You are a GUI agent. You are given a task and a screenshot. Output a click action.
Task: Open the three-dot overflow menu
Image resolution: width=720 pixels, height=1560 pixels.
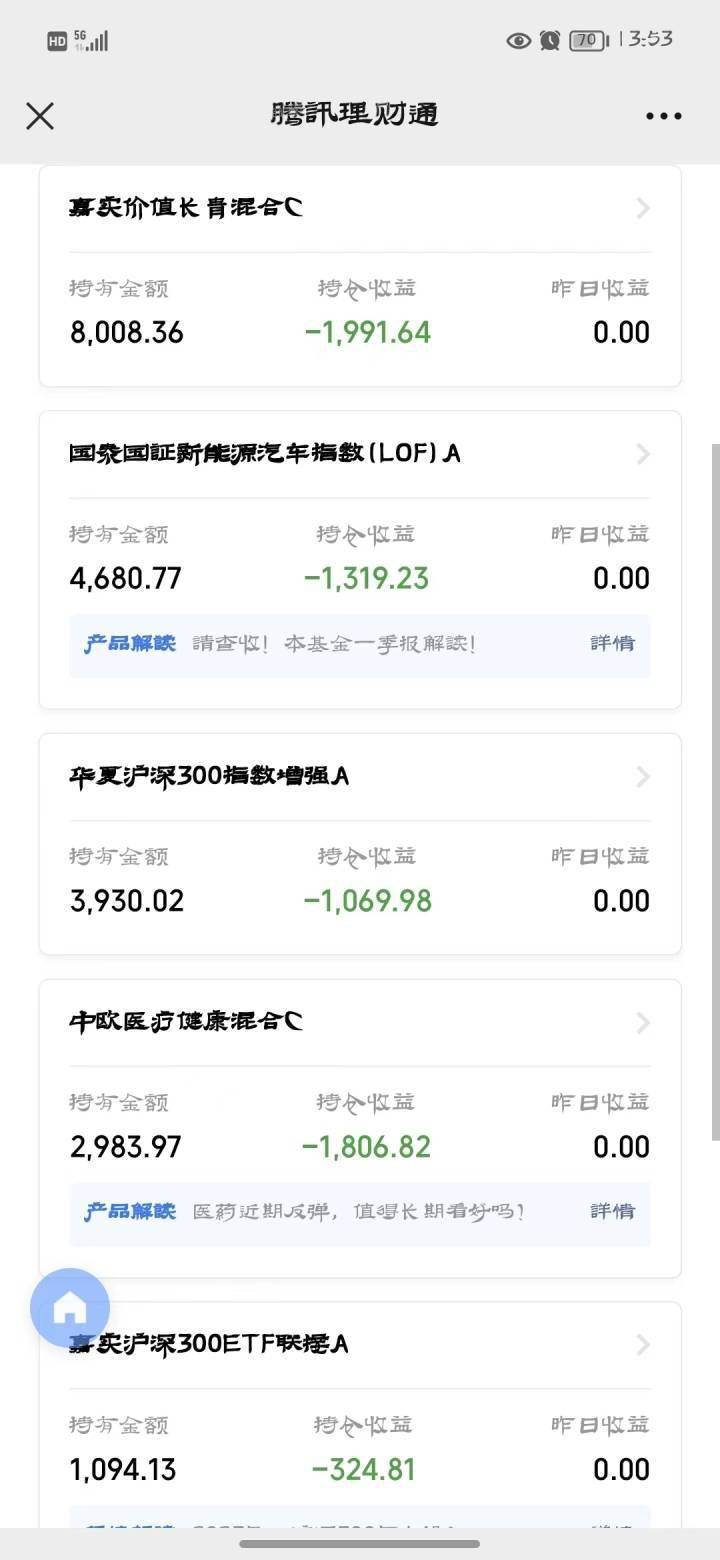tap(663, 116)
